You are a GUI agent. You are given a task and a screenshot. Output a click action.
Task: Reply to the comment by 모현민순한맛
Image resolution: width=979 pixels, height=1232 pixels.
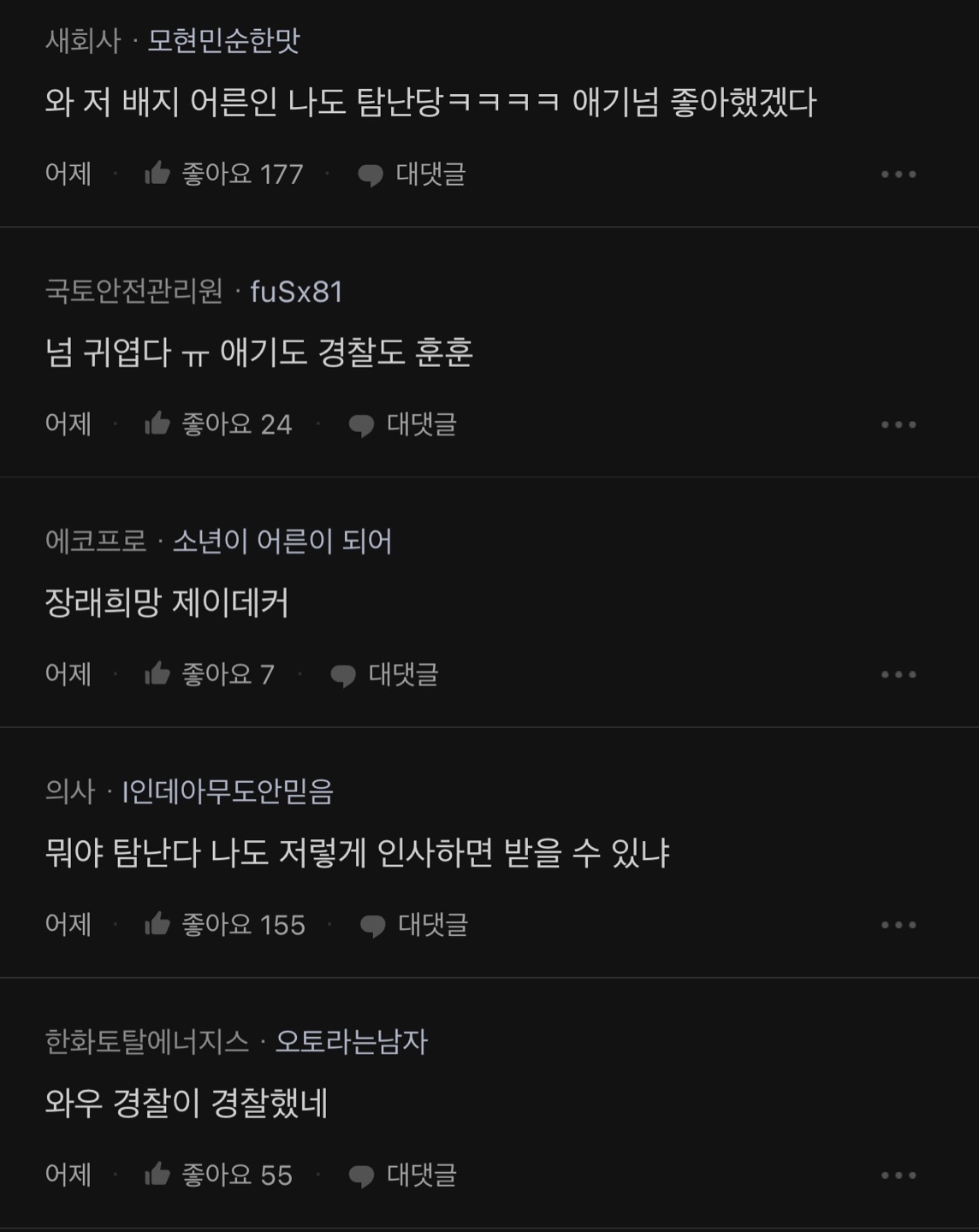[412, 175]
